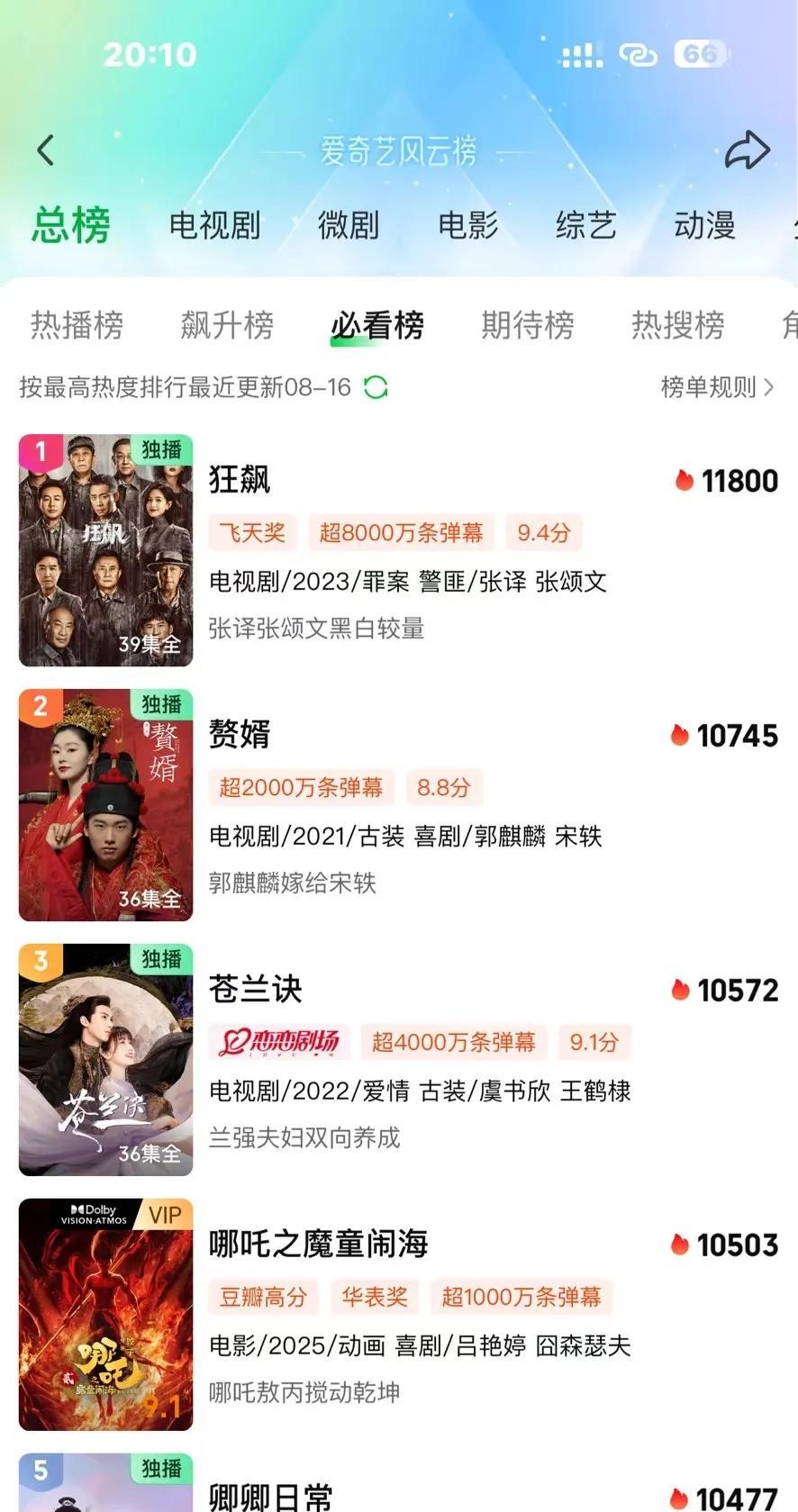Open the drama 赘婿
798x1512 pixels.
[x=240, y=734]
